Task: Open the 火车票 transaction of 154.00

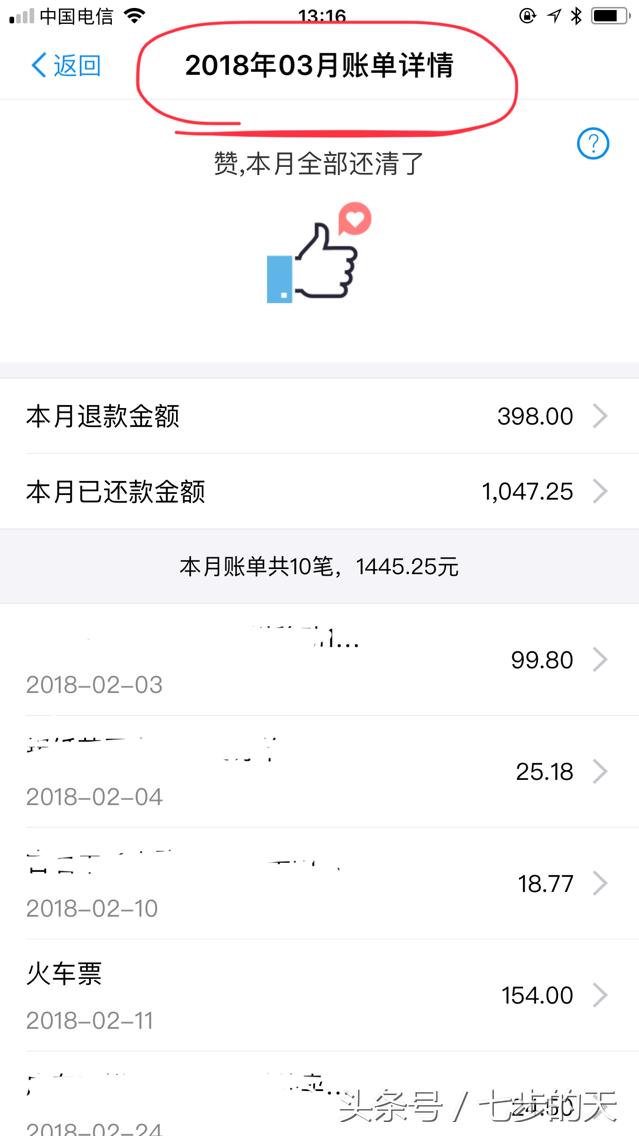Action: click(x=319, y=995)
